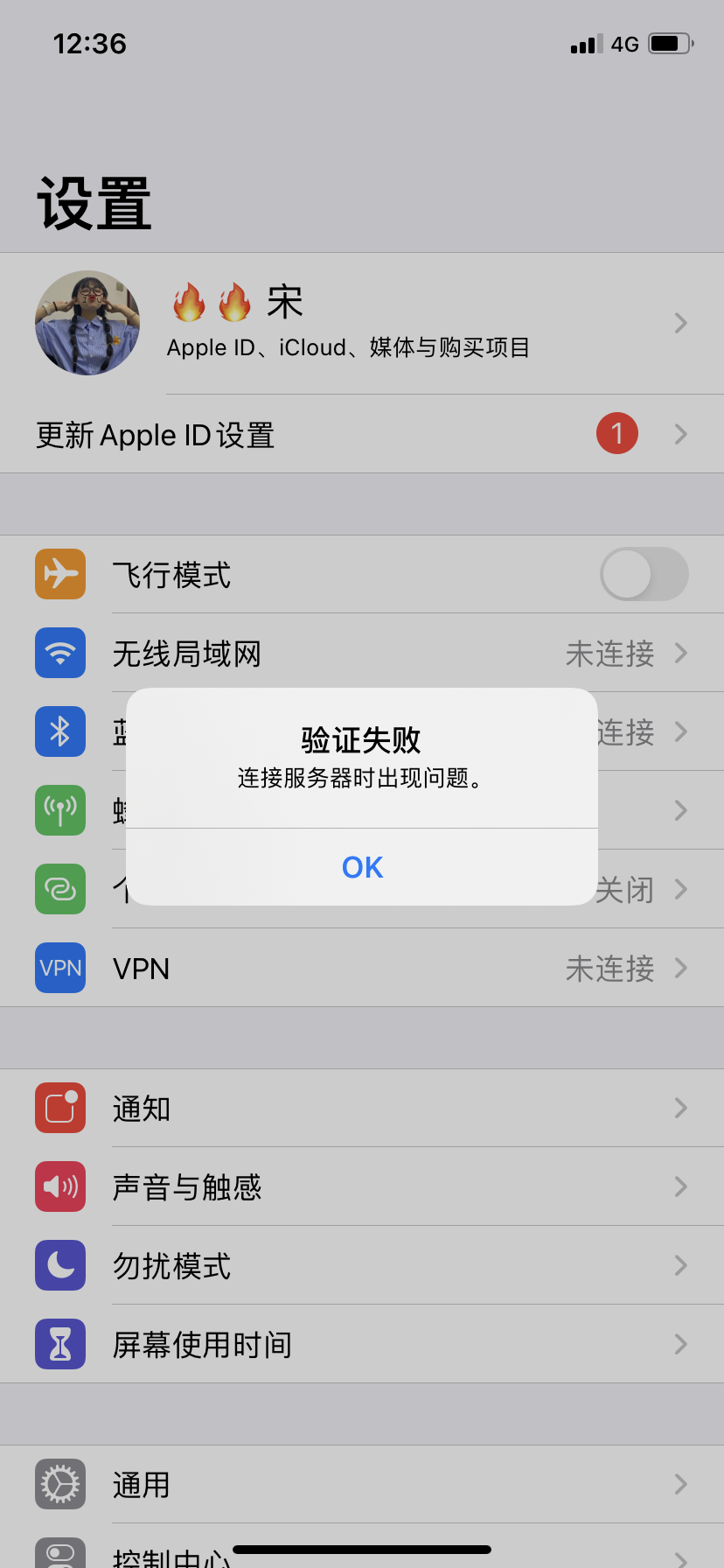Open 屏幕使用时间 settings
The height and width of the screenshot is (1568, 724).
362,1345
